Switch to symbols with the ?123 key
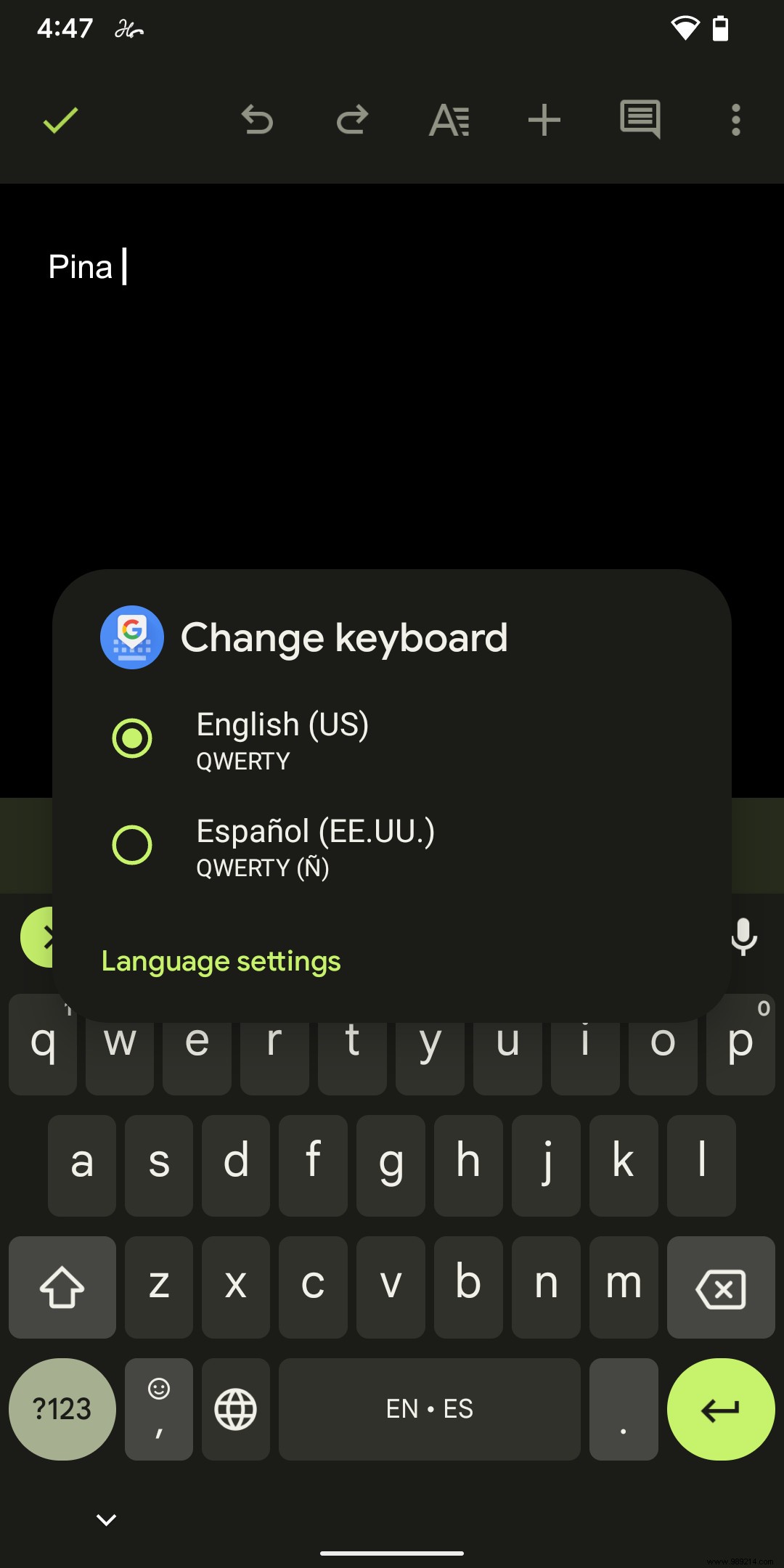The image size is (784, 1568). (x=62, y=1409)
